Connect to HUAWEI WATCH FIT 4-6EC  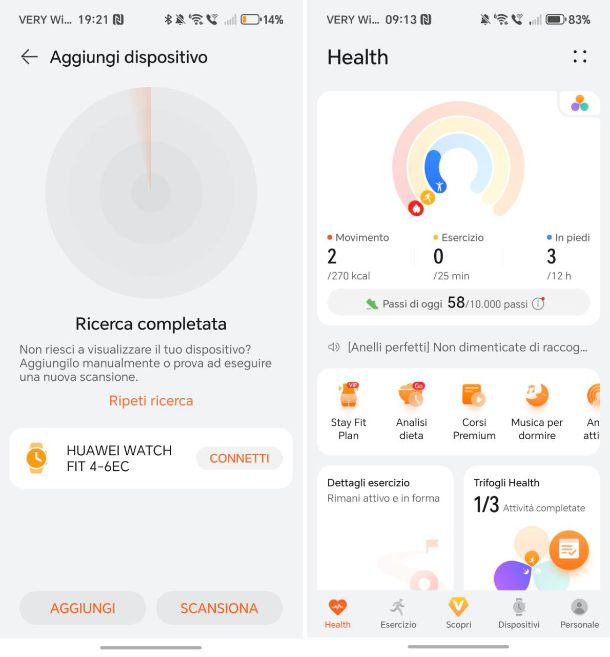[x=239, y=458]
